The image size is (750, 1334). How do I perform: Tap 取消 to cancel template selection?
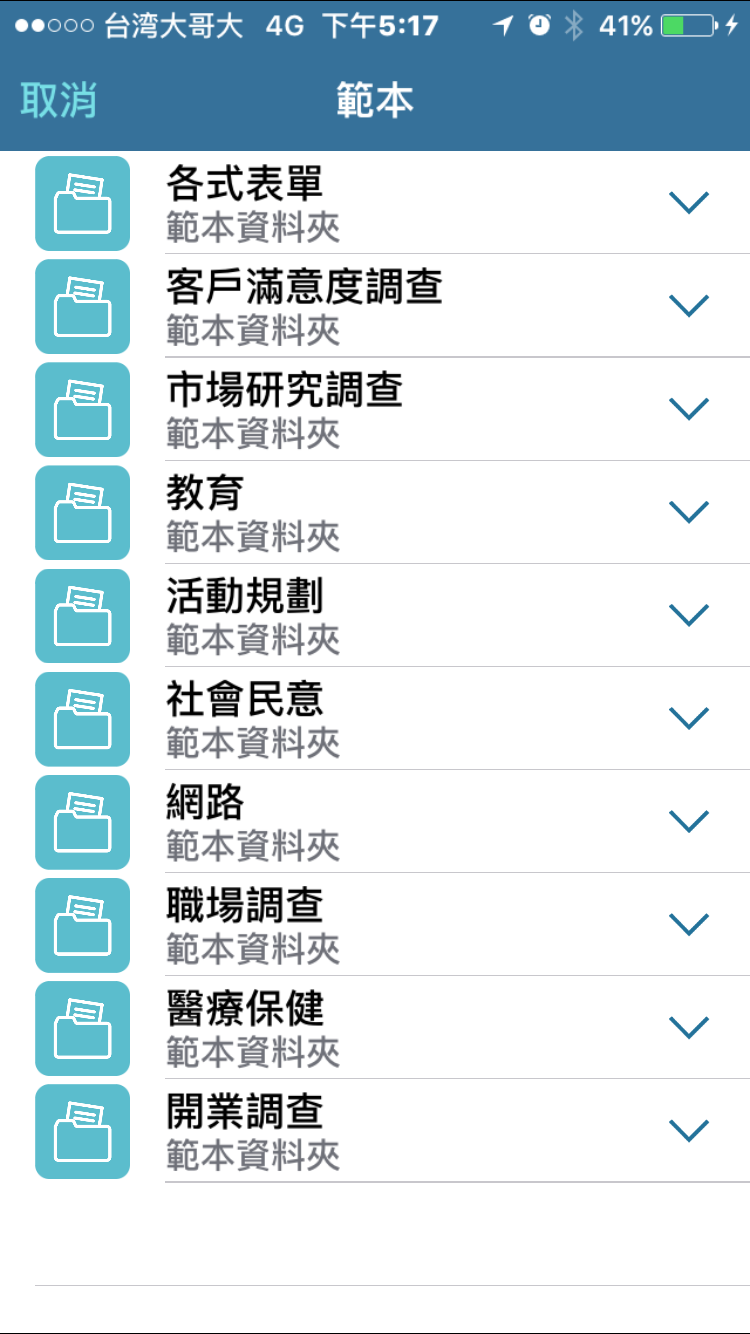point(58,101)
